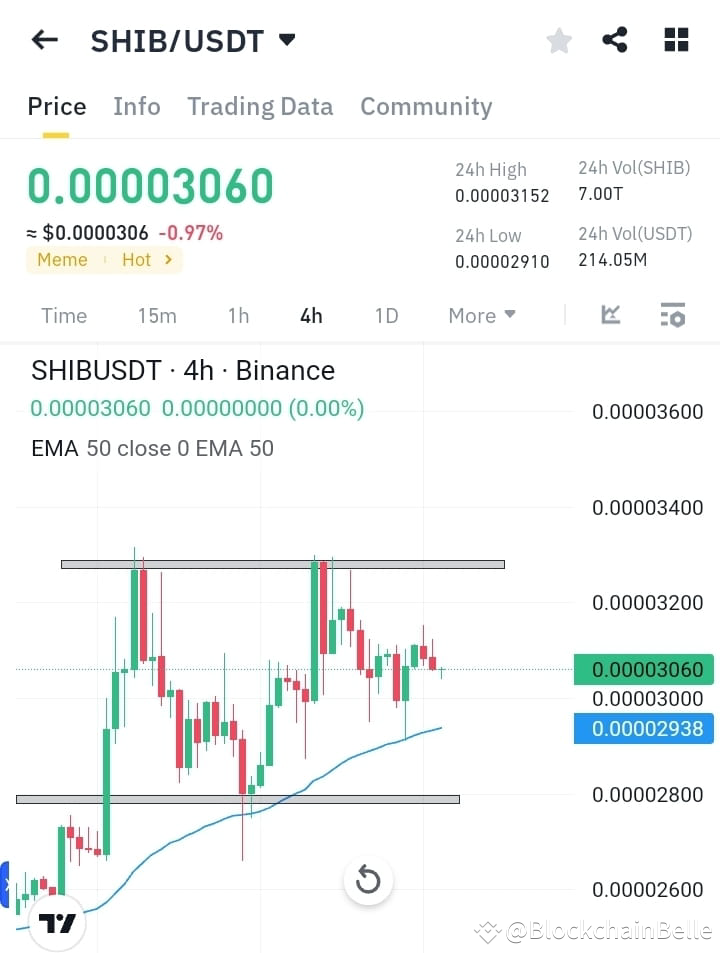This screenshot has width=720, height=953.
Task: Switch to the Trading Data tab
Action: pos(260,107)
